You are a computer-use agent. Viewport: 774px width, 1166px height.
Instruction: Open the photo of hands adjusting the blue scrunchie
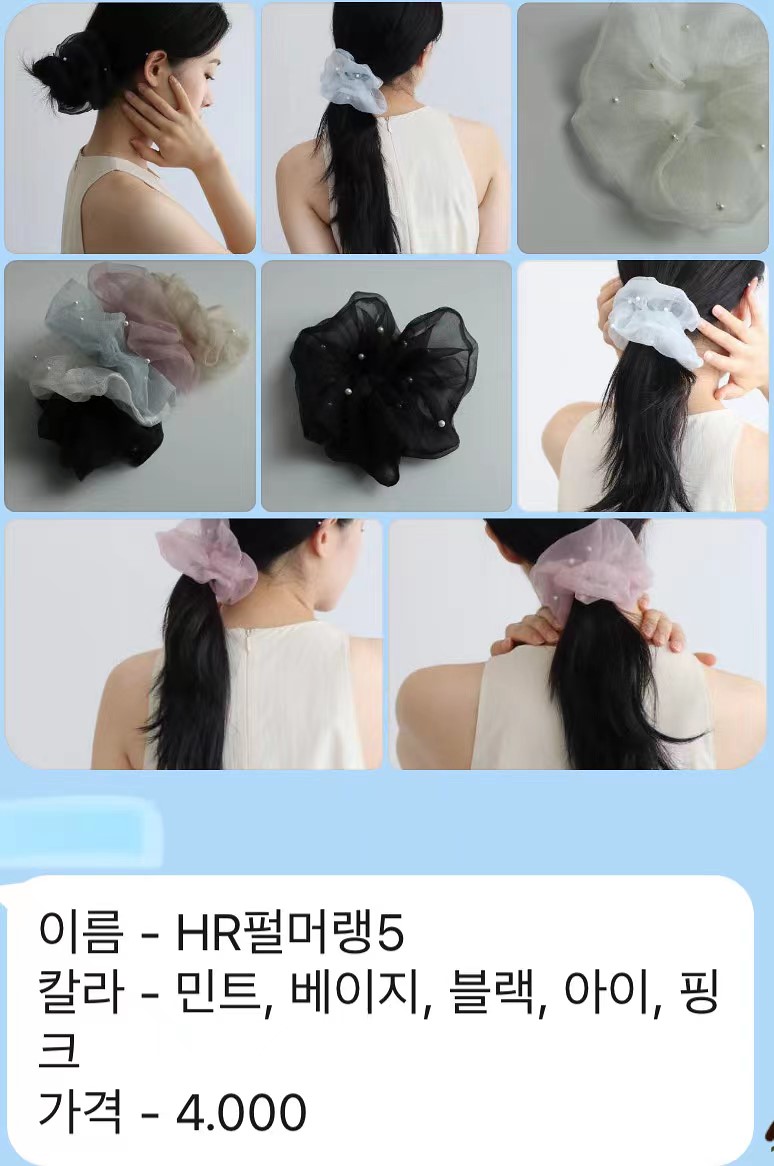642,386
